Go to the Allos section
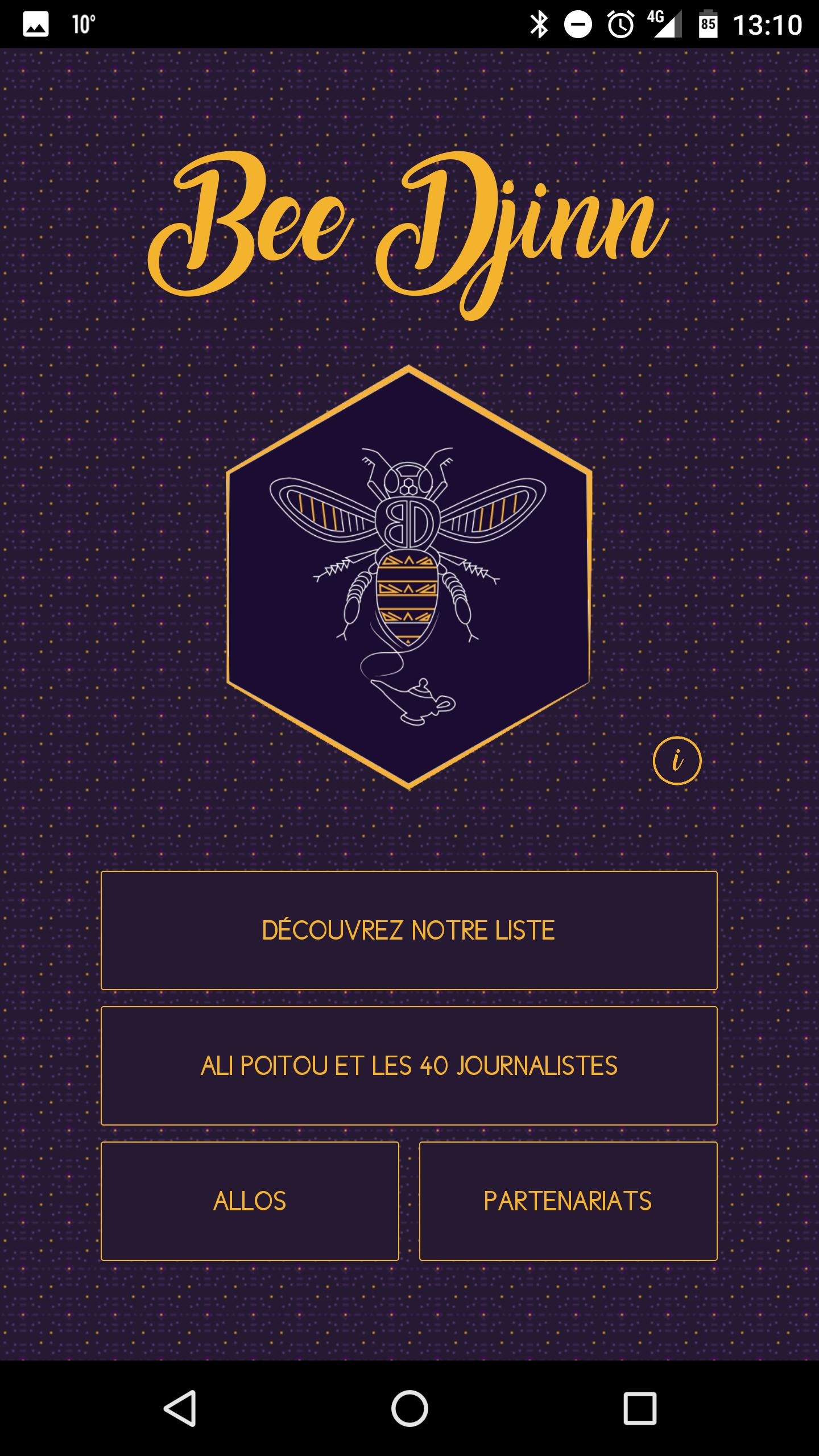The width and height of the screenshot is (819, 1456). click(250, 1202)
